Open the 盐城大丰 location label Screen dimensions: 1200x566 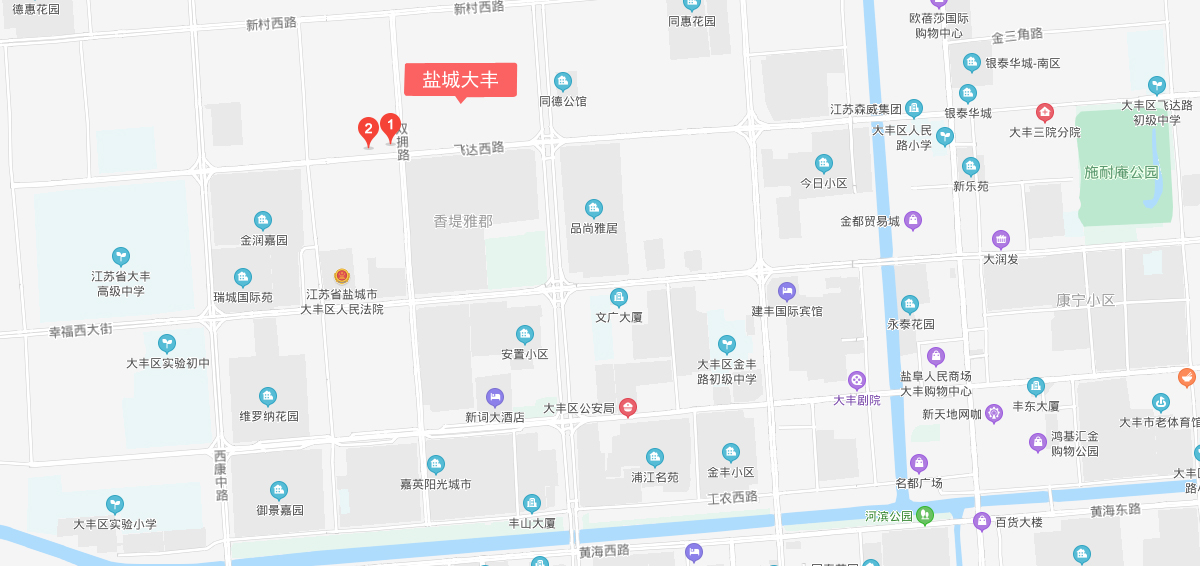[460, 80]
